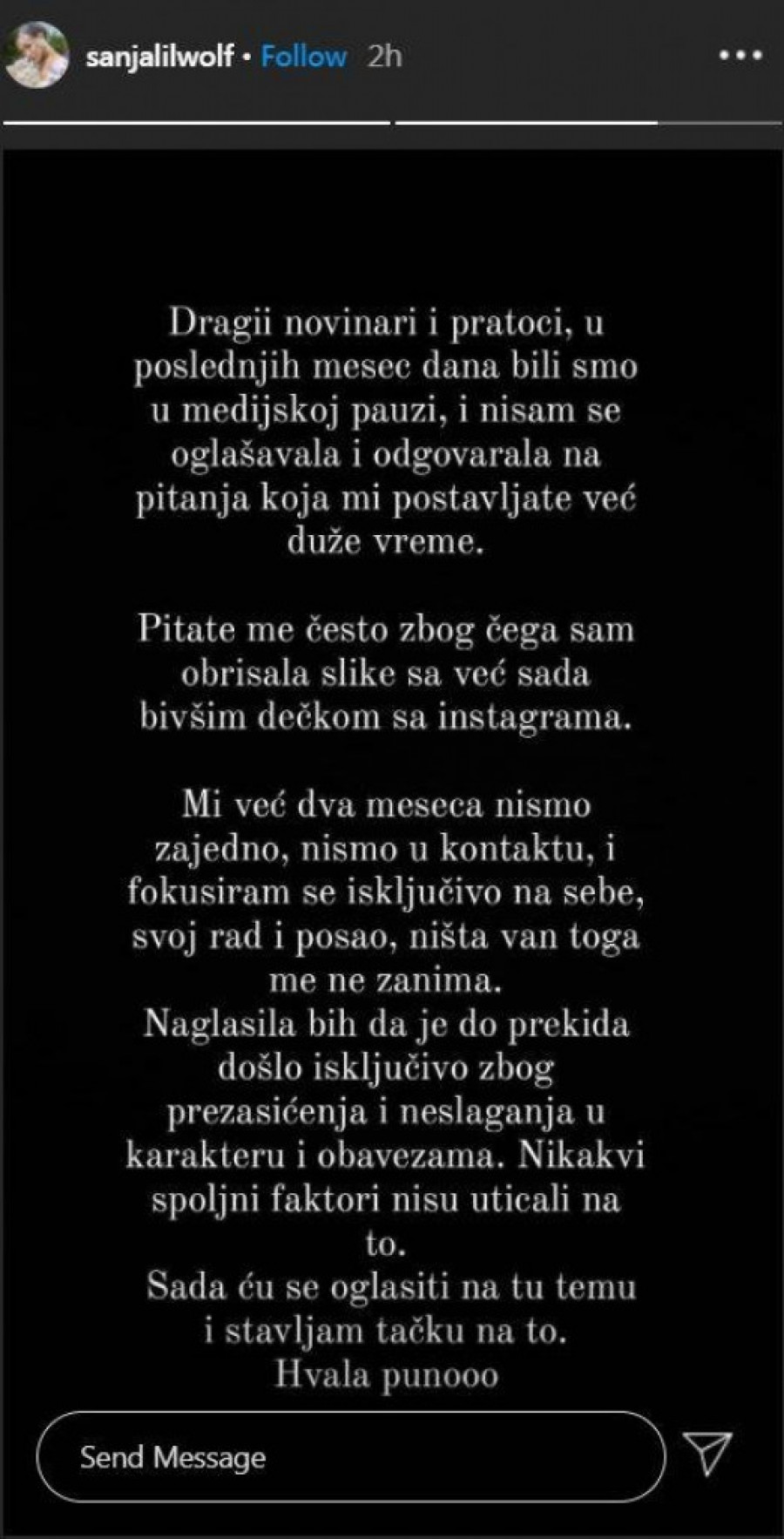Open the three-dot story options menu
The height and width of the screenshot is (1539, 784).
[740, 56]
